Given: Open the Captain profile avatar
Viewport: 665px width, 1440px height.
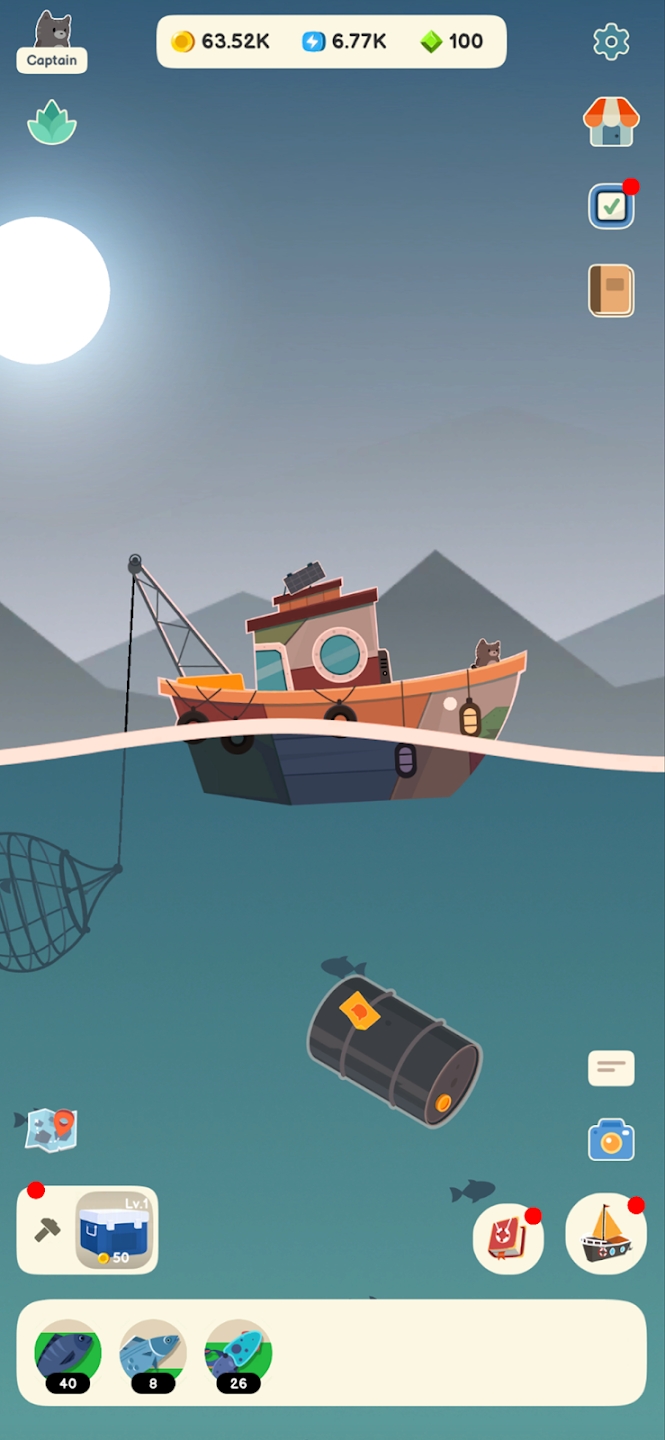Looking at the screenshot, I should (x=52, y=41).
